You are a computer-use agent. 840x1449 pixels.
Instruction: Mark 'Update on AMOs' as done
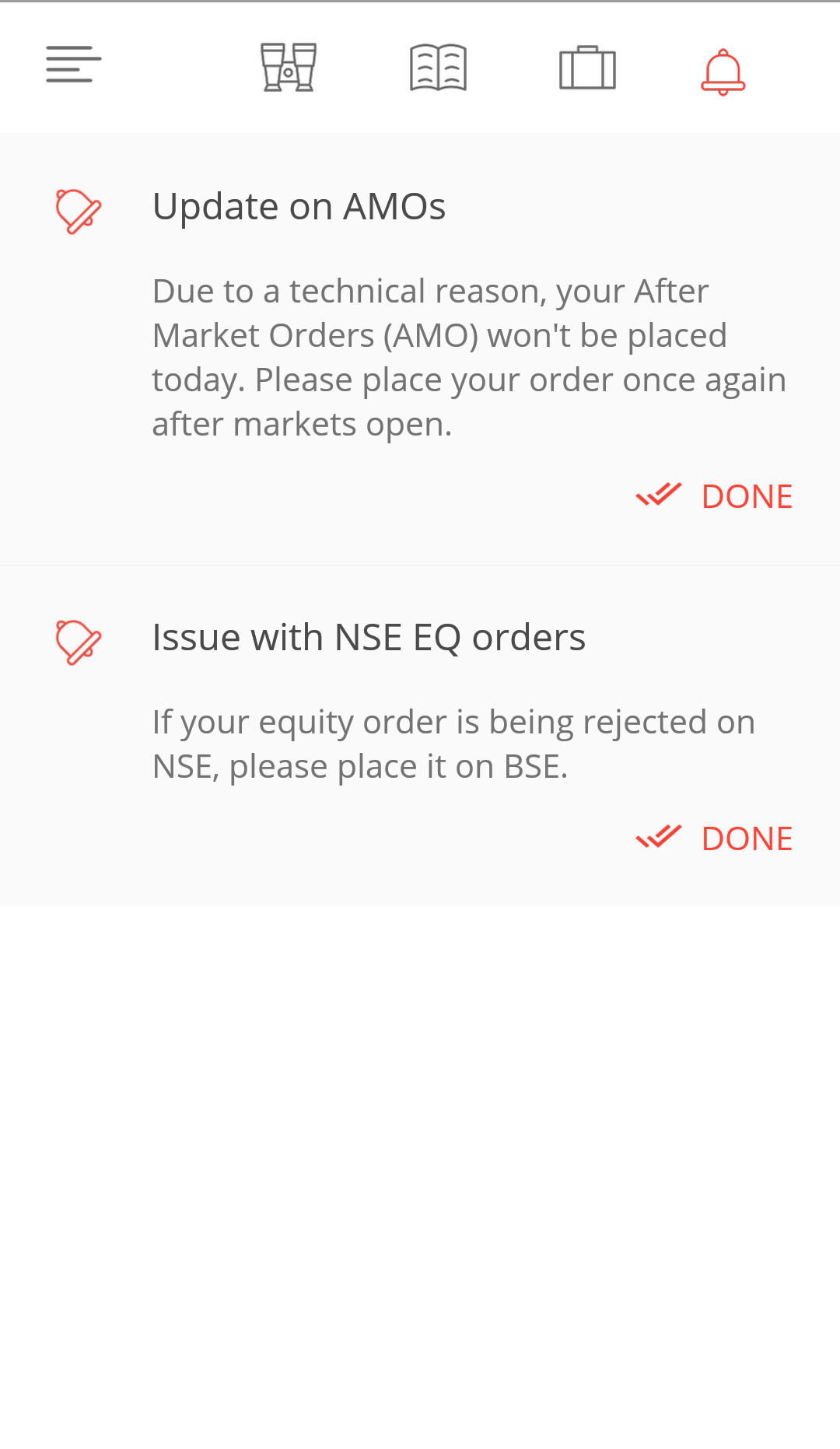[715, 496]
